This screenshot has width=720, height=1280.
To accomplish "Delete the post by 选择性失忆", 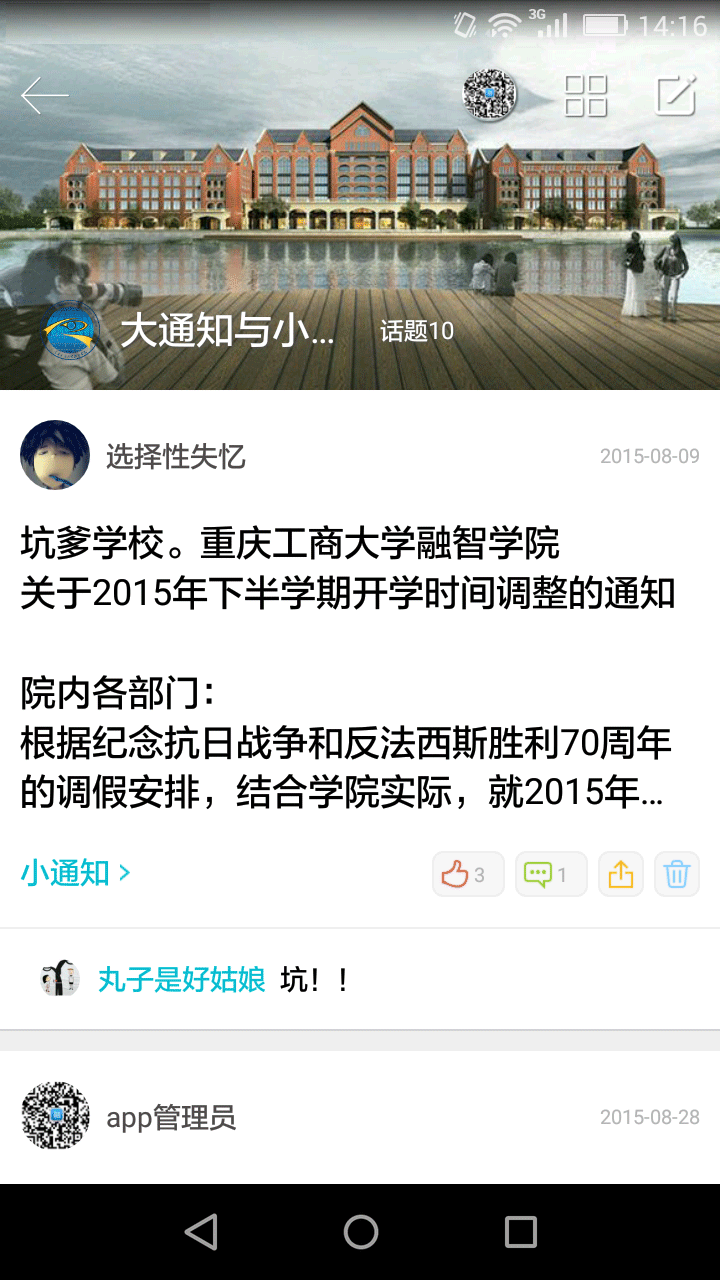I will 677,875.
